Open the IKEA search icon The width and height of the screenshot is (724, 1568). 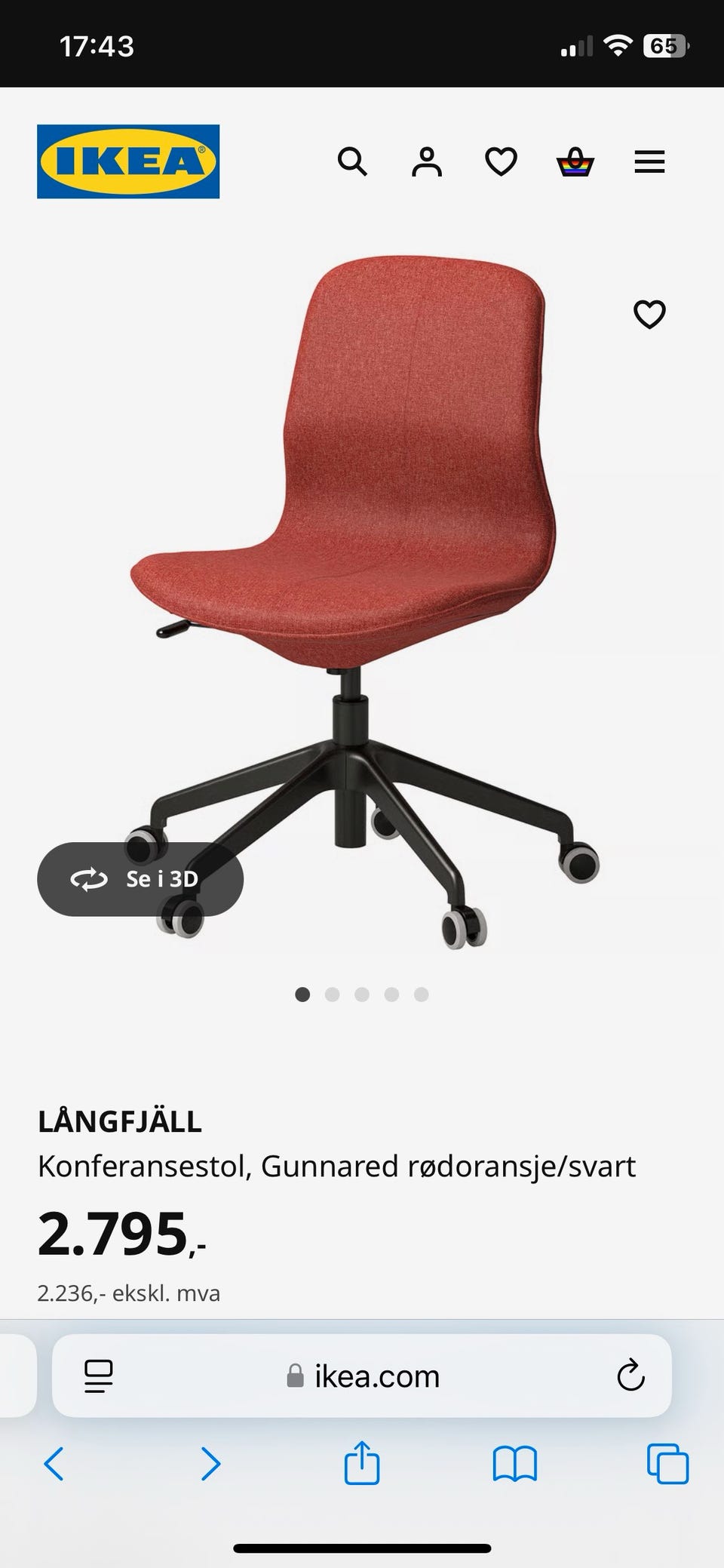coord(352,161)
